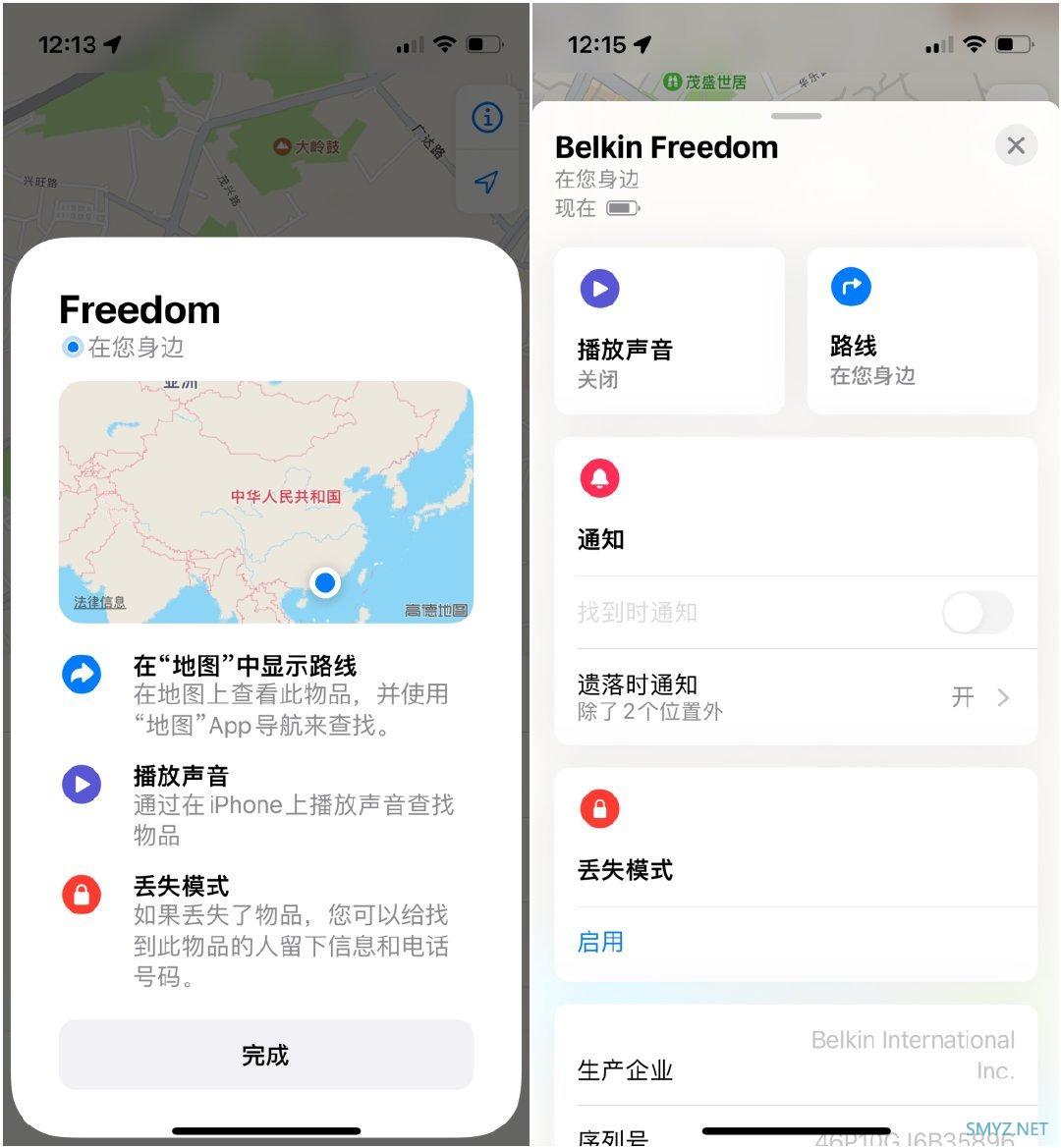Viewport: 1061px width, 1148px height.
Task: Tap 启用 to enable lost mode
Action: click(600, 942)
